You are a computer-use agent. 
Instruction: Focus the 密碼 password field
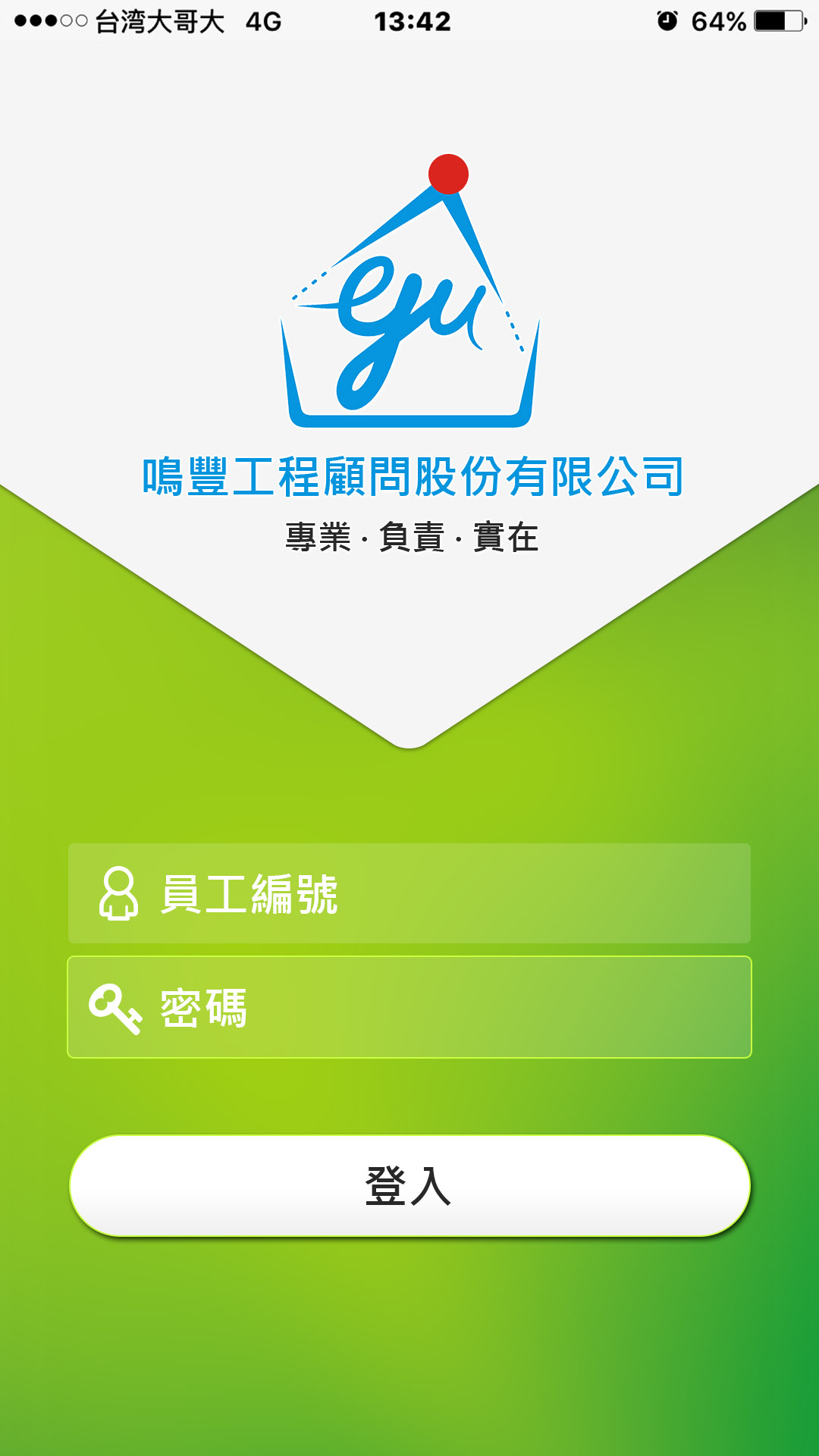pyautogui.click(x=409, y=1007)
